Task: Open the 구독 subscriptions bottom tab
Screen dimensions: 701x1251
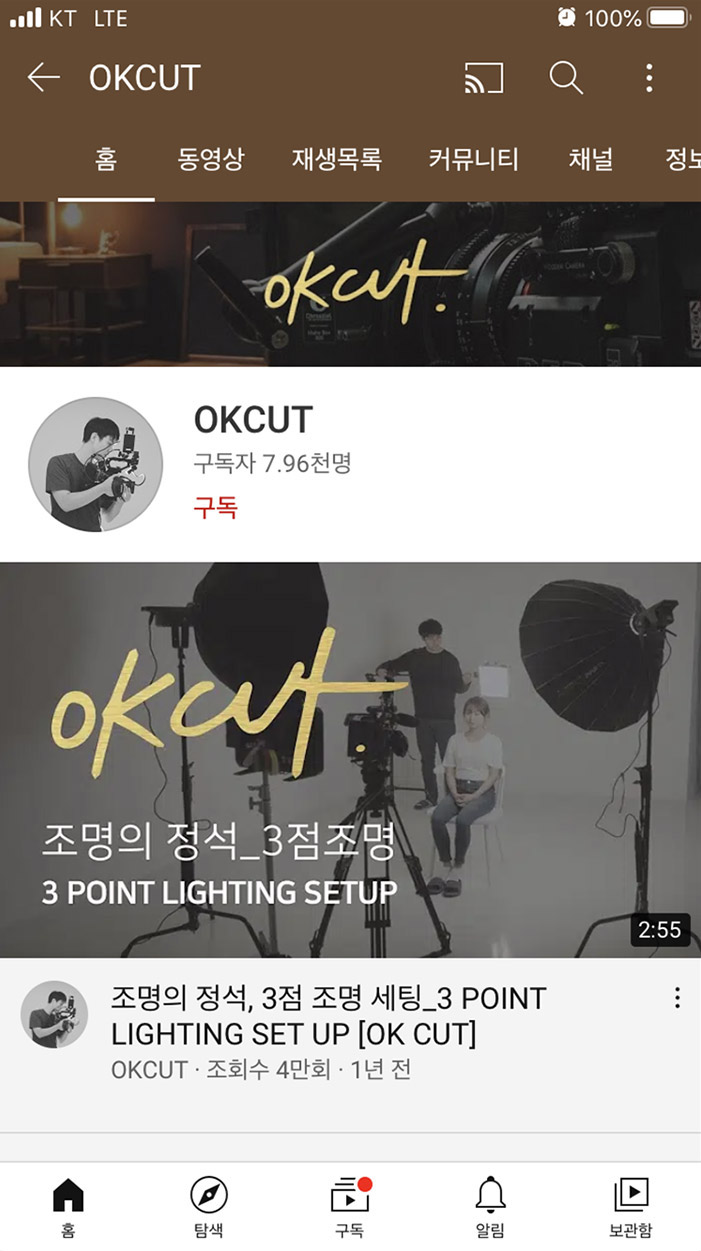Action: pos(350,1205)
